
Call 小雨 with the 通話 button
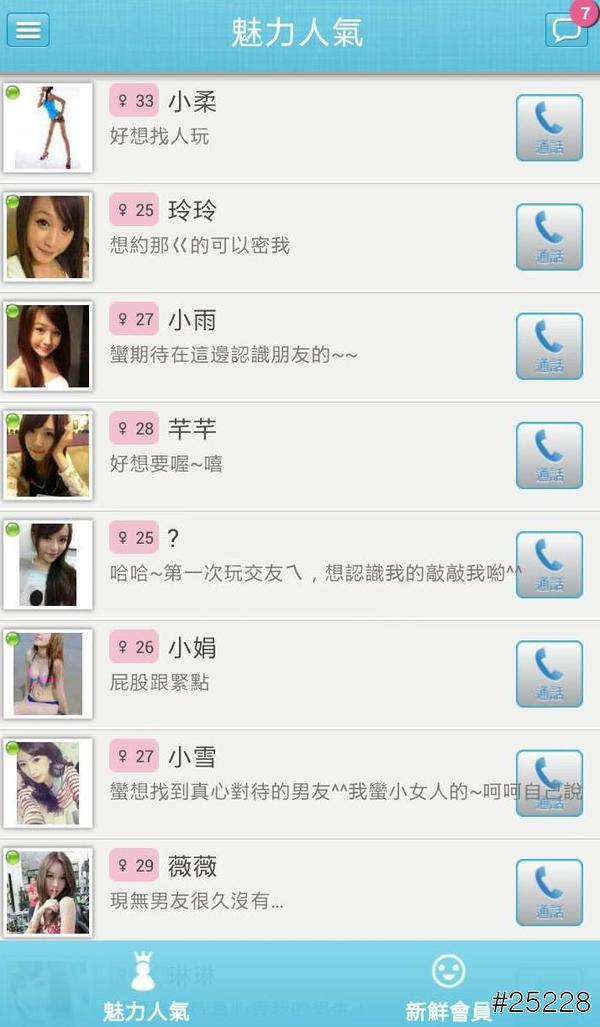pos(549,346)
